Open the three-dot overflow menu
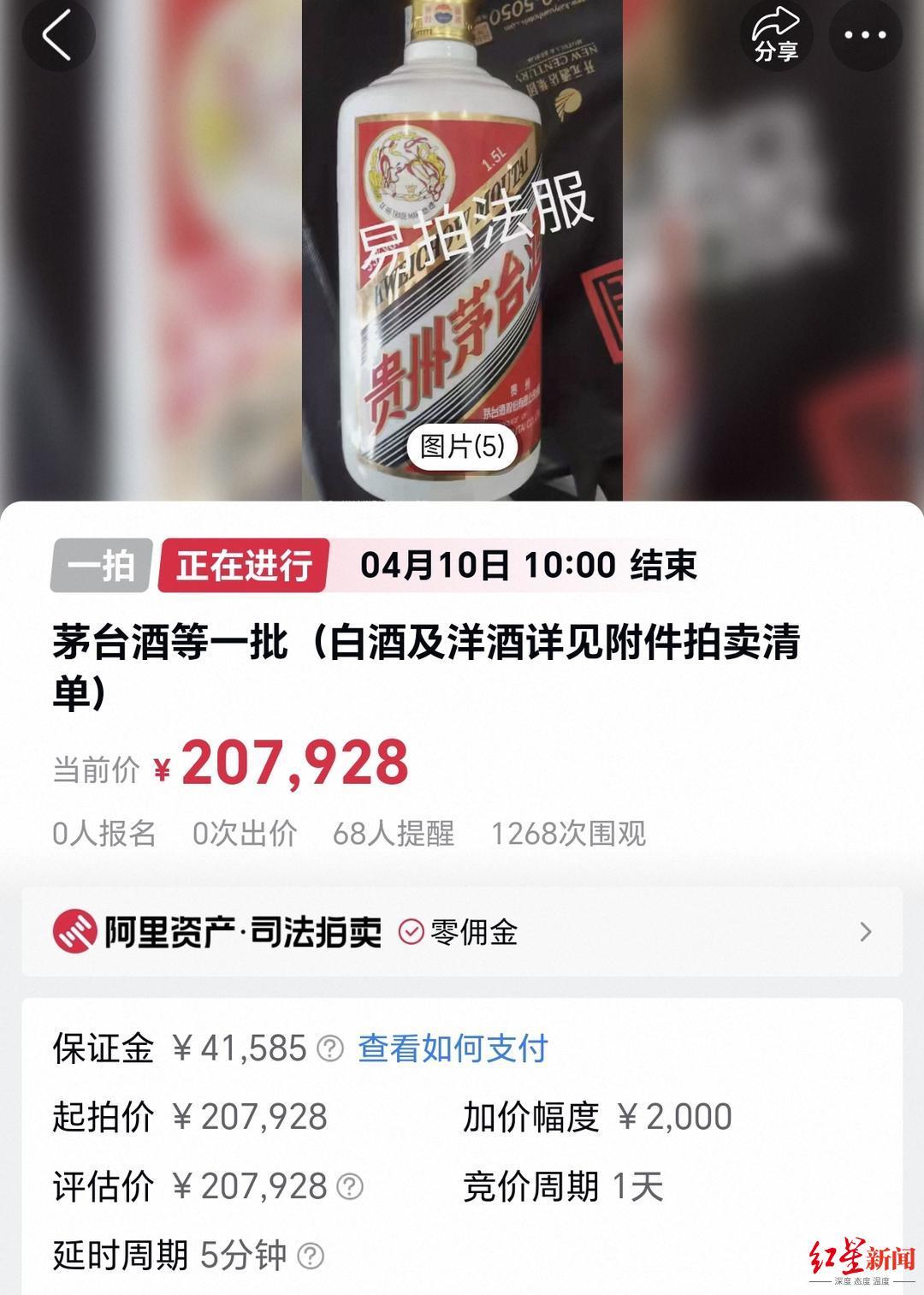The height and width of the screenshot is (1295, 924). tap(866, 36)
